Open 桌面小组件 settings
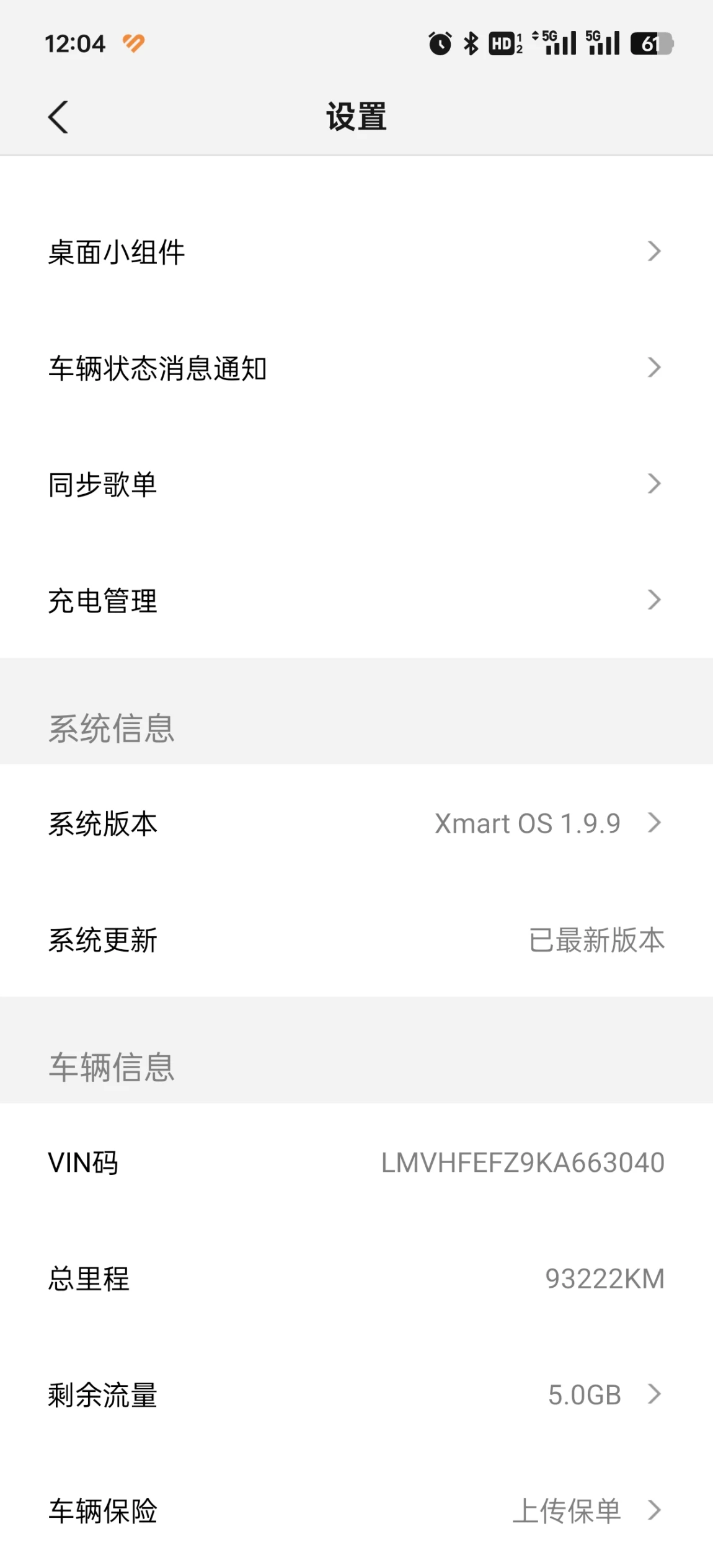Image resolution: width=713 pixels, height=1568 pixels. [356, 252]
